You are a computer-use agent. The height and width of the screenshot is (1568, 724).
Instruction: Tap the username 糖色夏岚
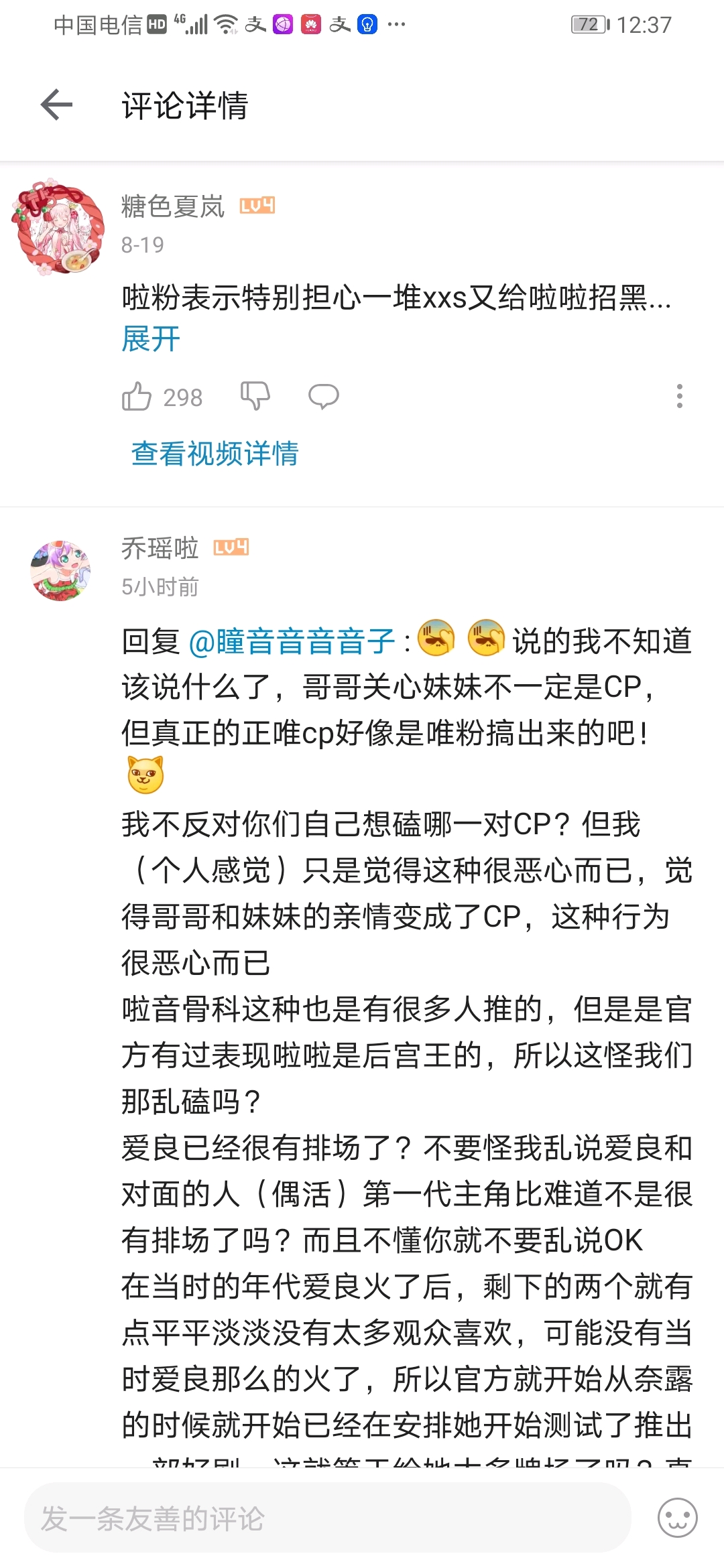pyautogui.click(x=173, y=206)
